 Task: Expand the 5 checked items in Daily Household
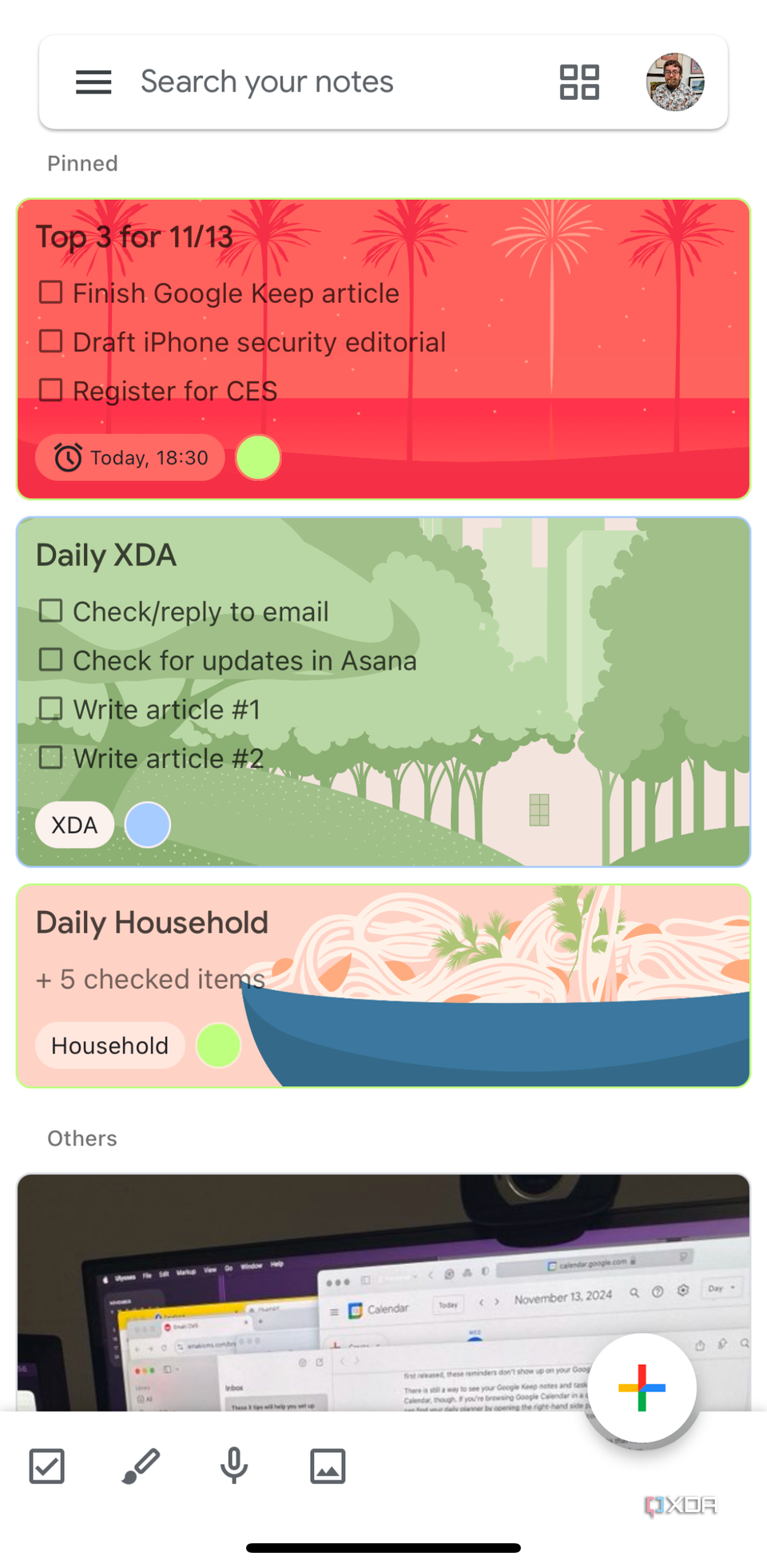pos(149,979)
